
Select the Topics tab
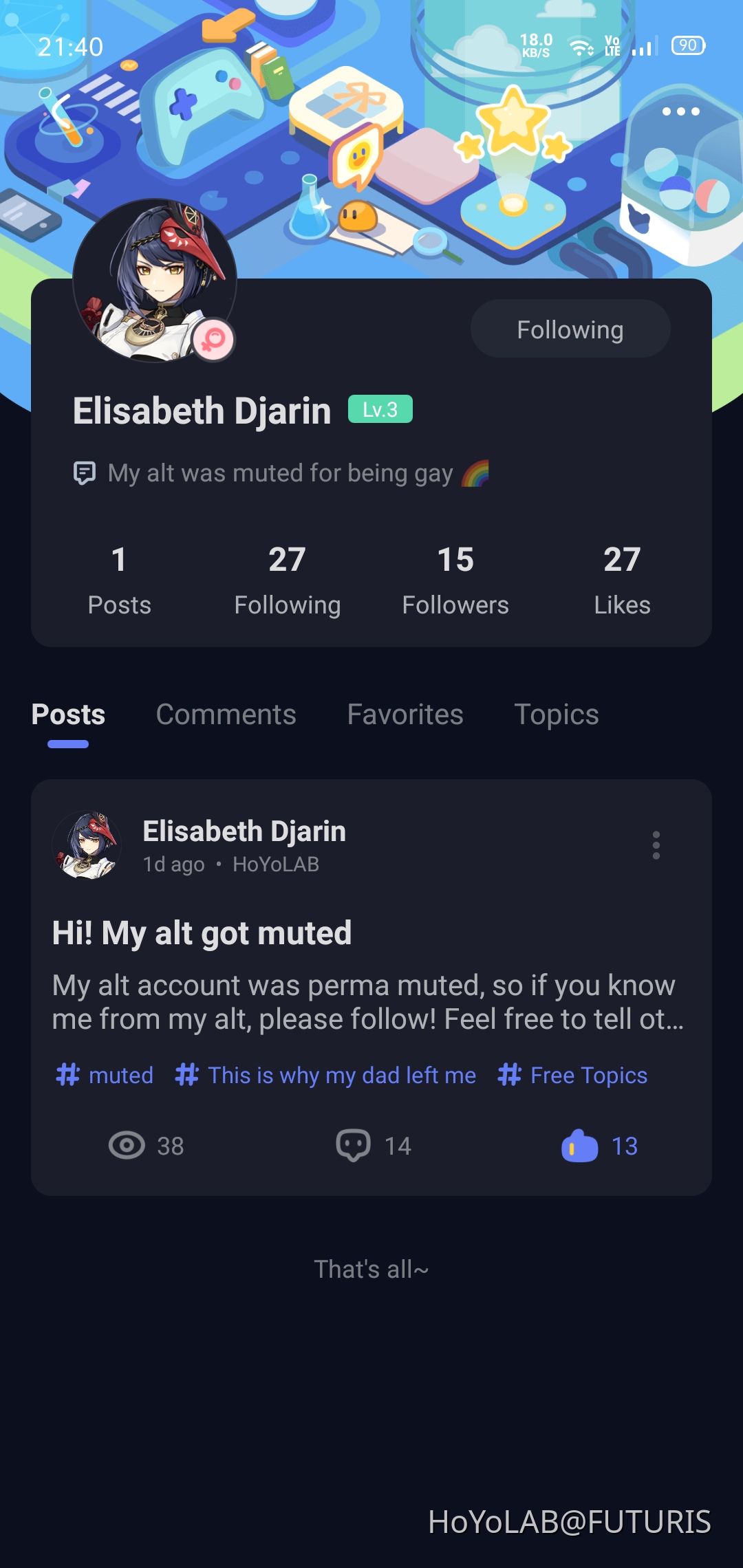click(x=557, y=715)
